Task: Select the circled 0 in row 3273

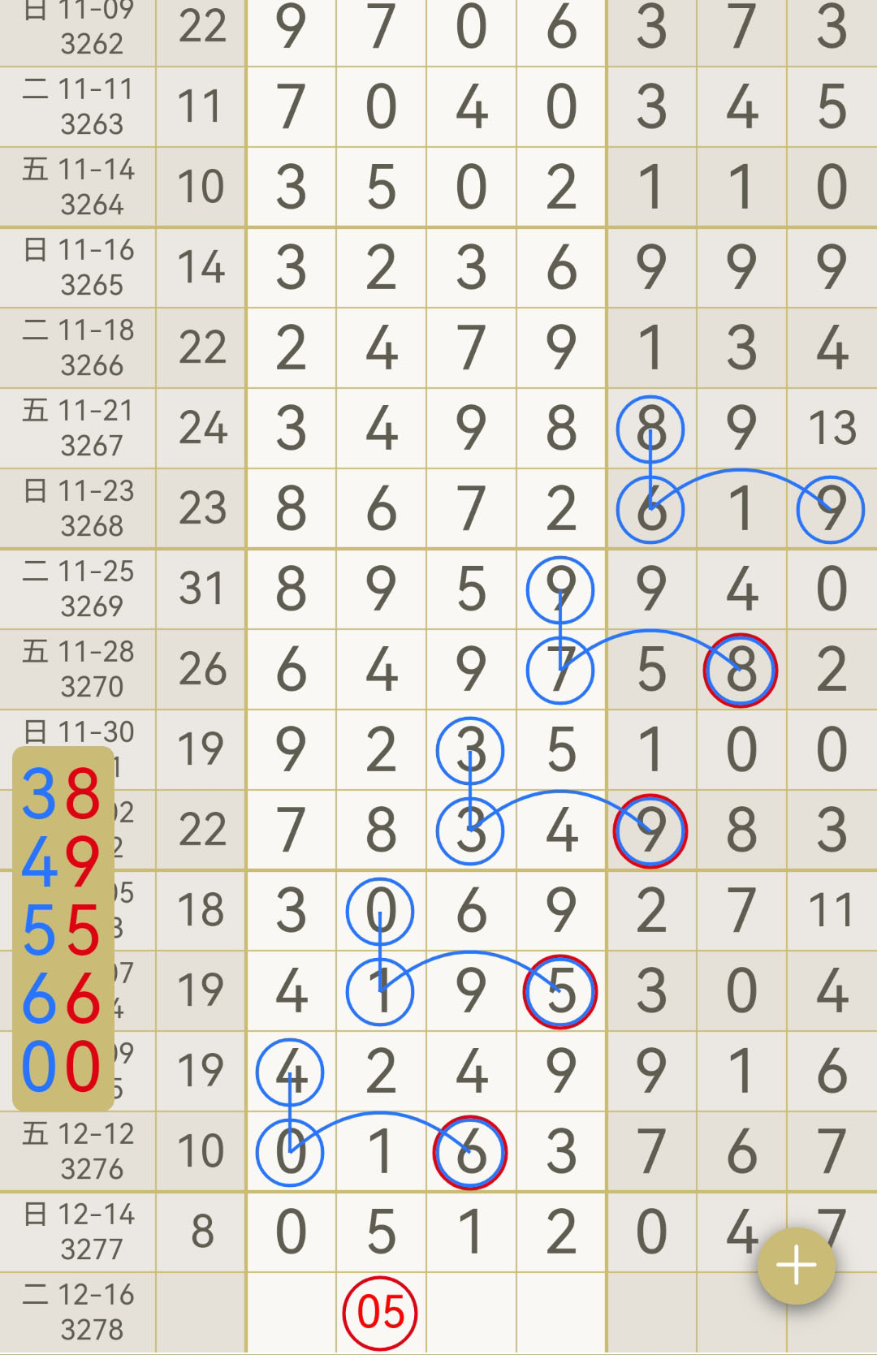Action: coord(379,909)
